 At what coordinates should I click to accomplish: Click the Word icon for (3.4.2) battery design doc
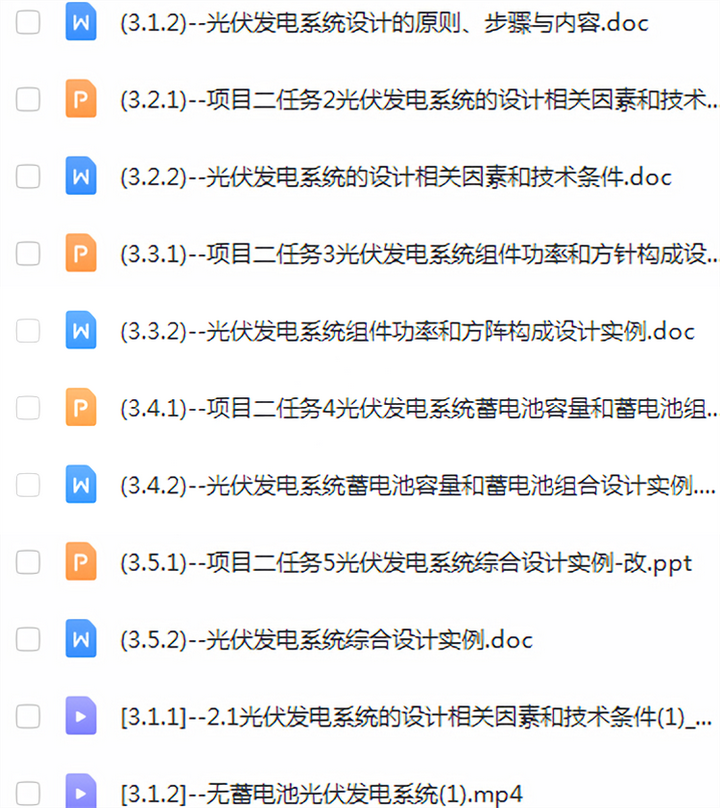click(x=80, y=484)
